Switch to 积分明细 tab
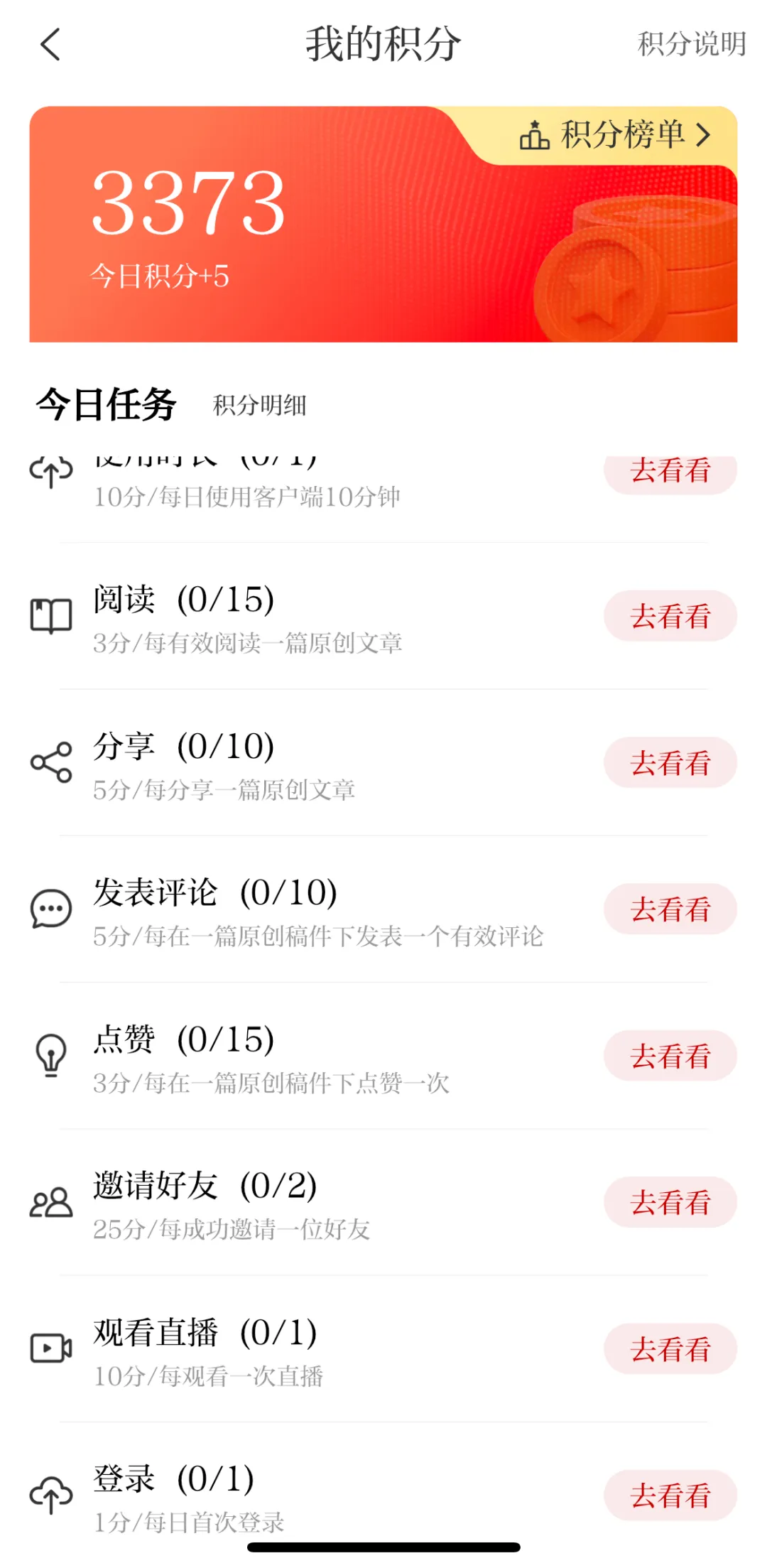 tap(259, 406)
